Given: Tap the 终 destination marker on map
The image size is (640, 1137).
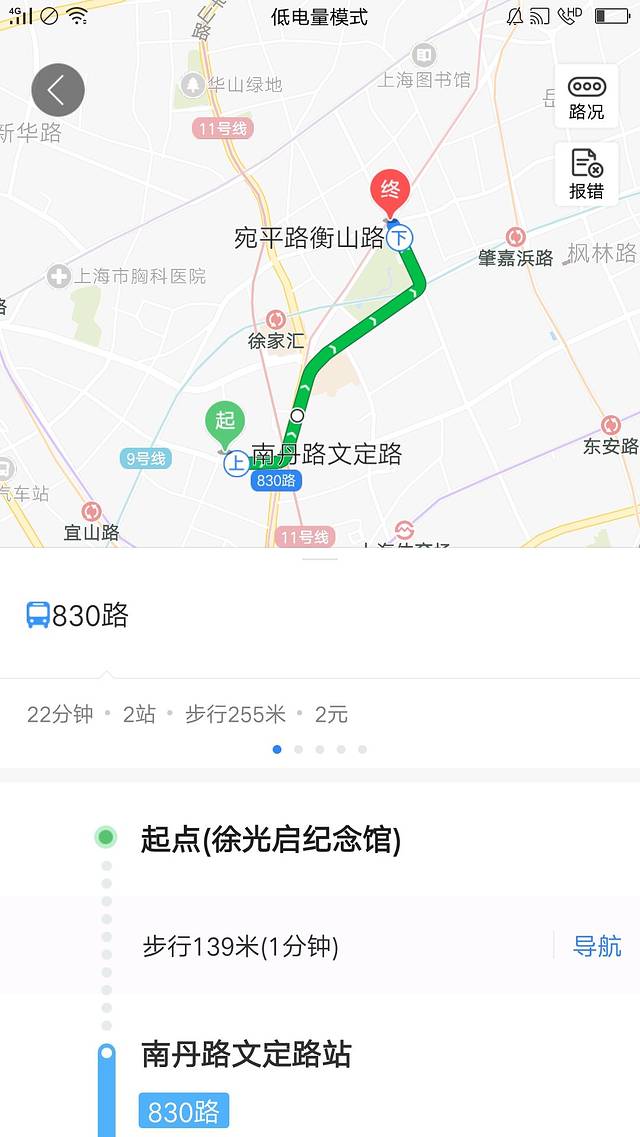Looking at the screenshot, I should click(x=390, y=191).
